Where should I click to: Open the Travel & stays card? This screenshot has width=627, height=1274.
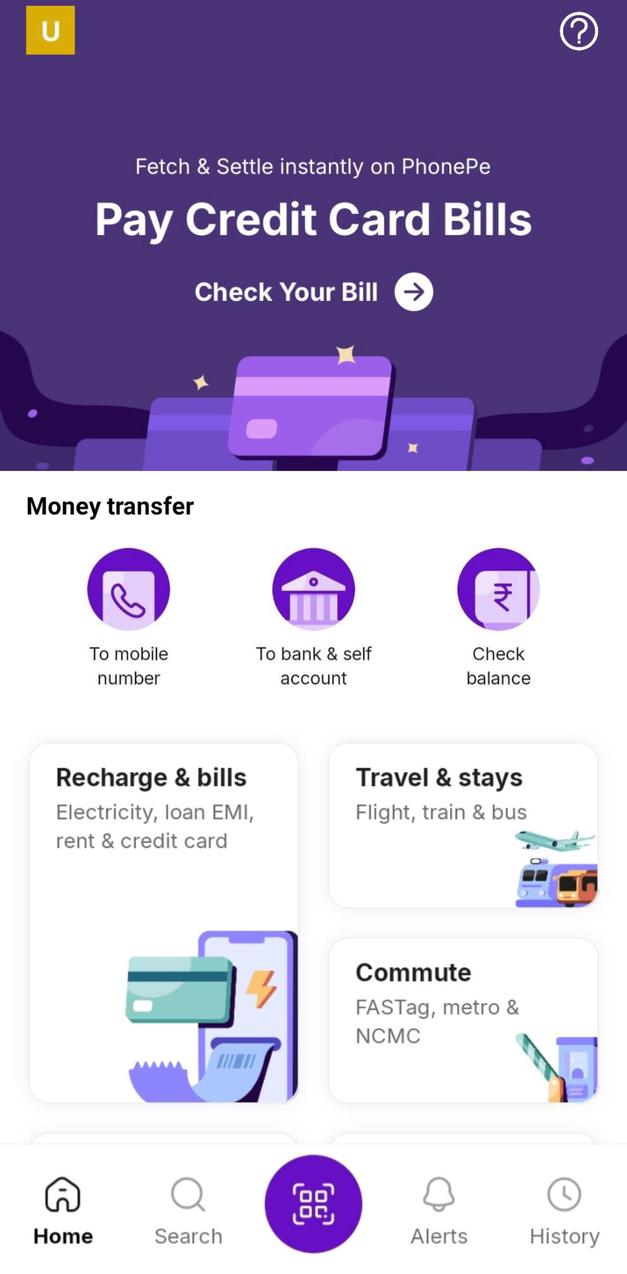point(463,825)
